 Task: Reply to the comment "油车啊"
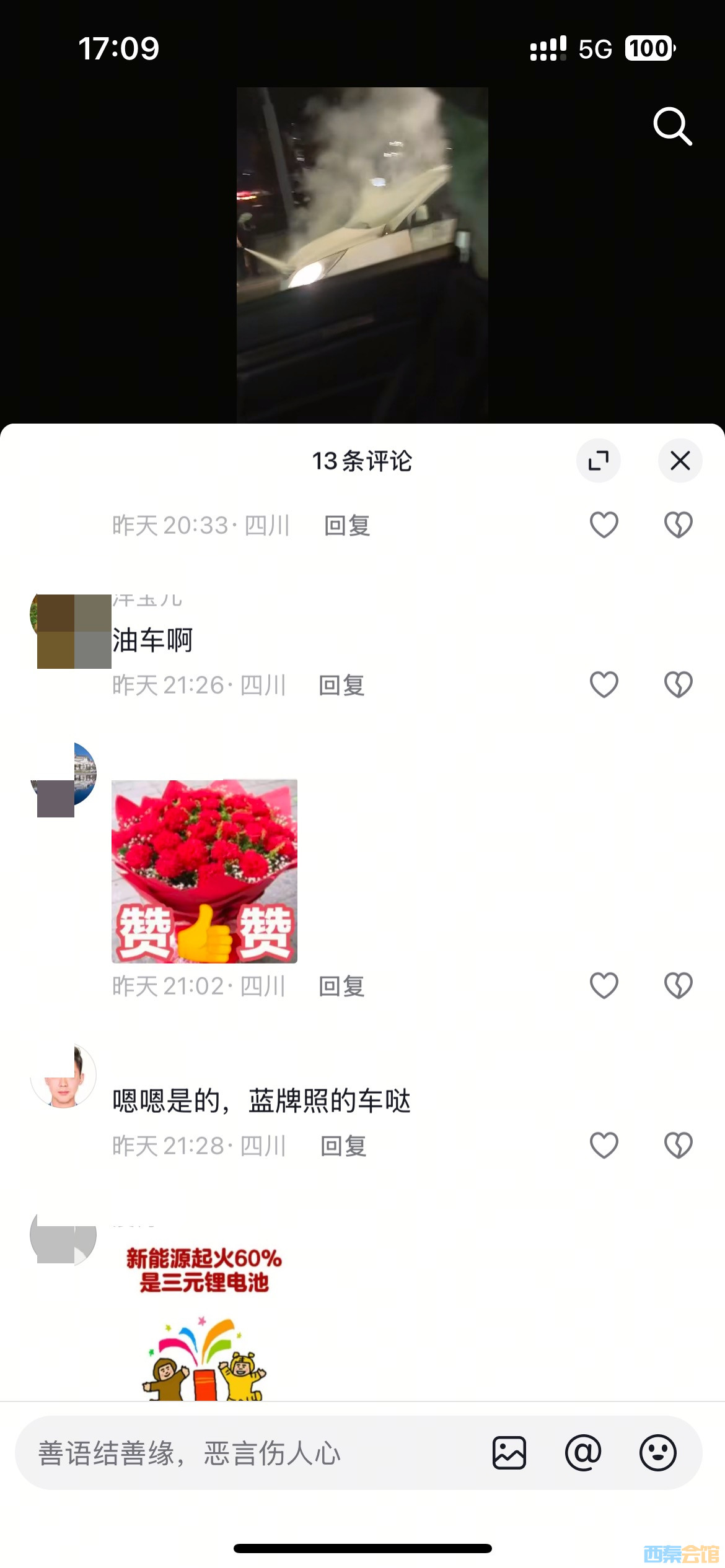[x=341, y=686]
